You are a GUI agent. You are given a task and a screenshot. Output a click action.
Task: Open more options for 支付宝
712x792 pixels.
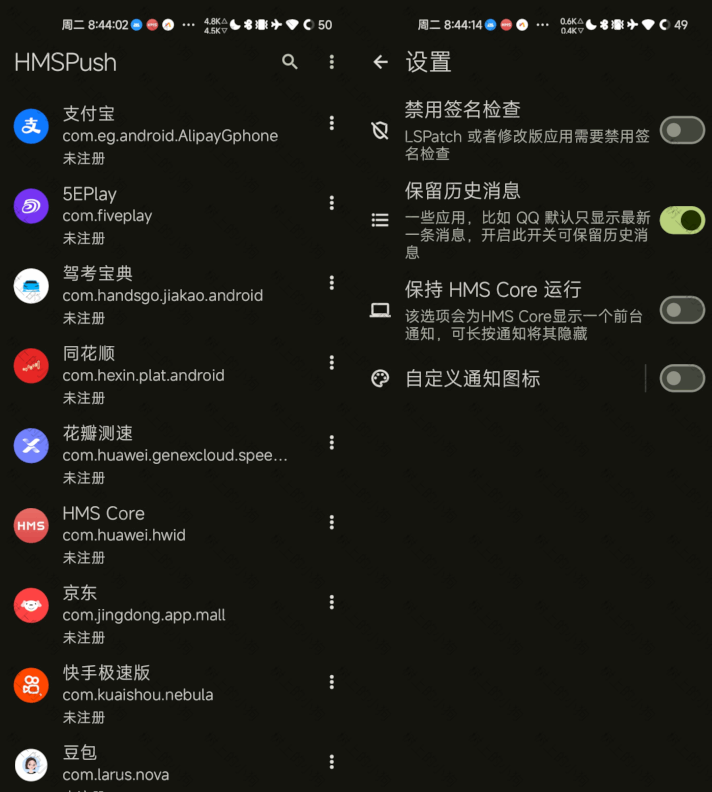[332, 123]
